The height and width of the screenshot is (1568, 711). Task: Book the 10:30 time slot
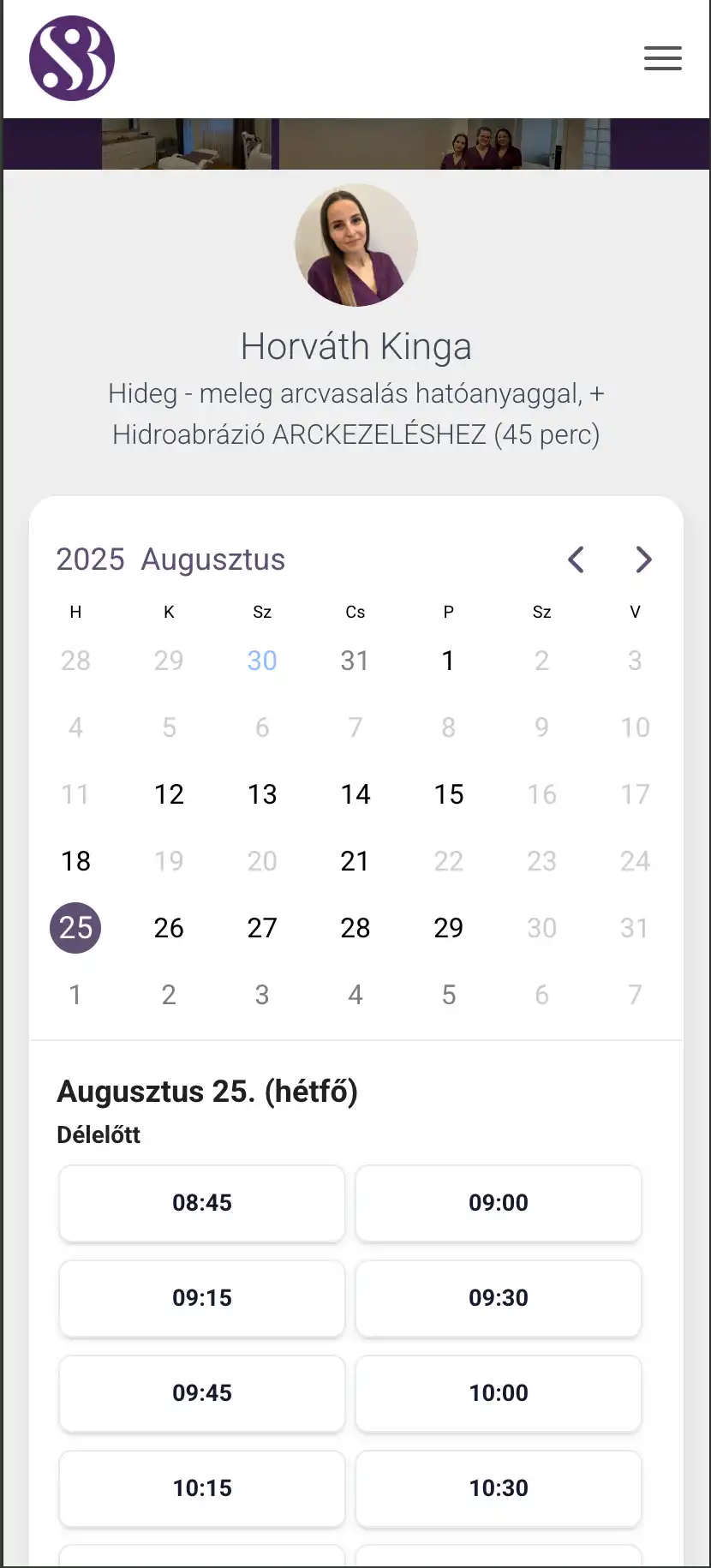pos(498,1488)
